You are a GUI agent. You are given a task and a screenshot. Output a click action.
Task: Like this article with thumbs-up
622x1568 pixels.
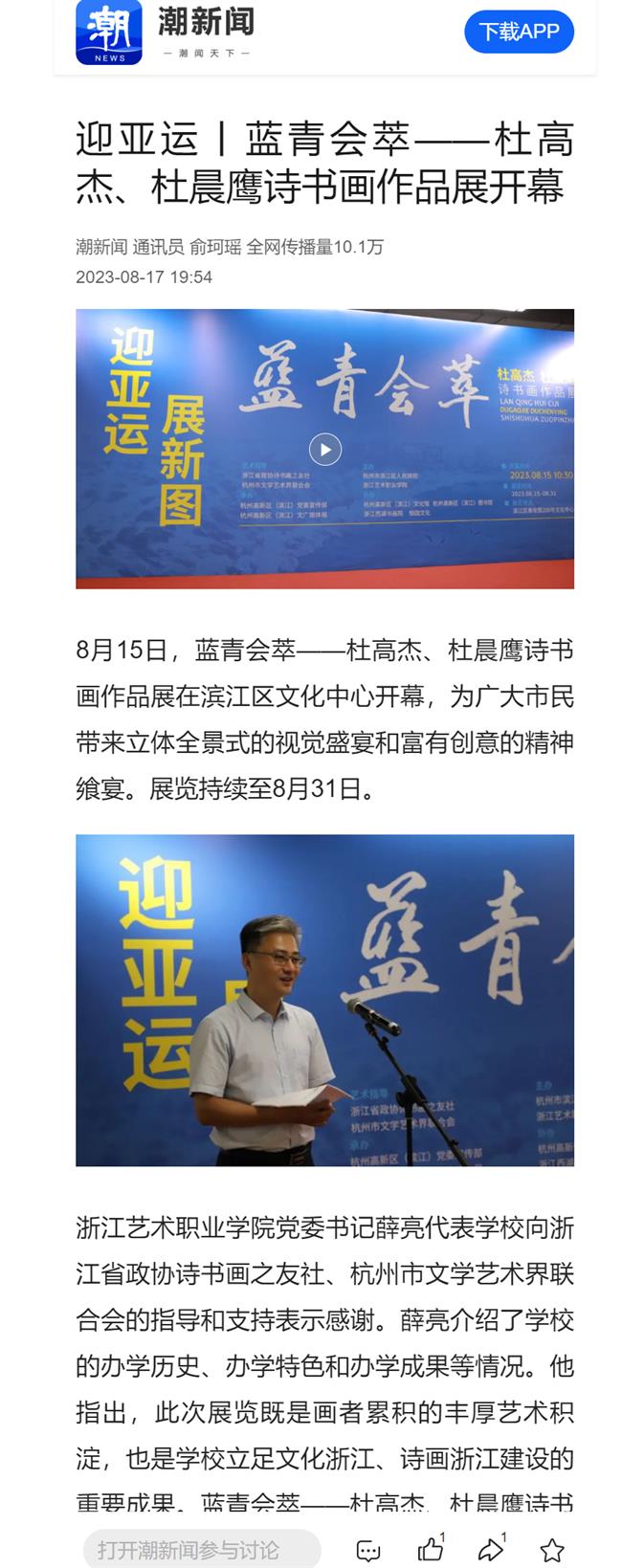(x=431, y=1549)
